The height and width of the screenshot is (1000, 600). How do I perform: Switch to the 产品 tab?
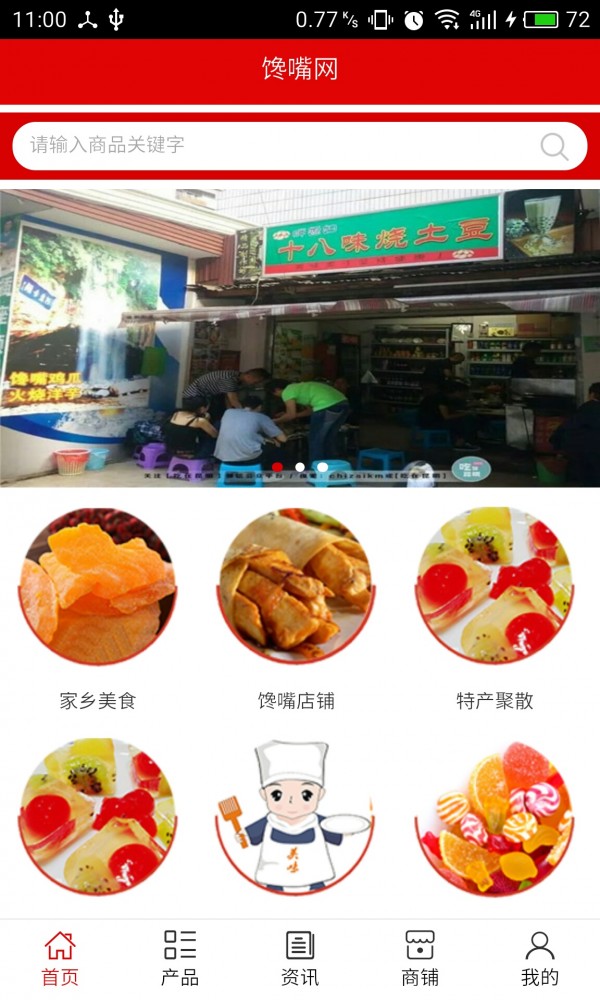tap(180, 958)
